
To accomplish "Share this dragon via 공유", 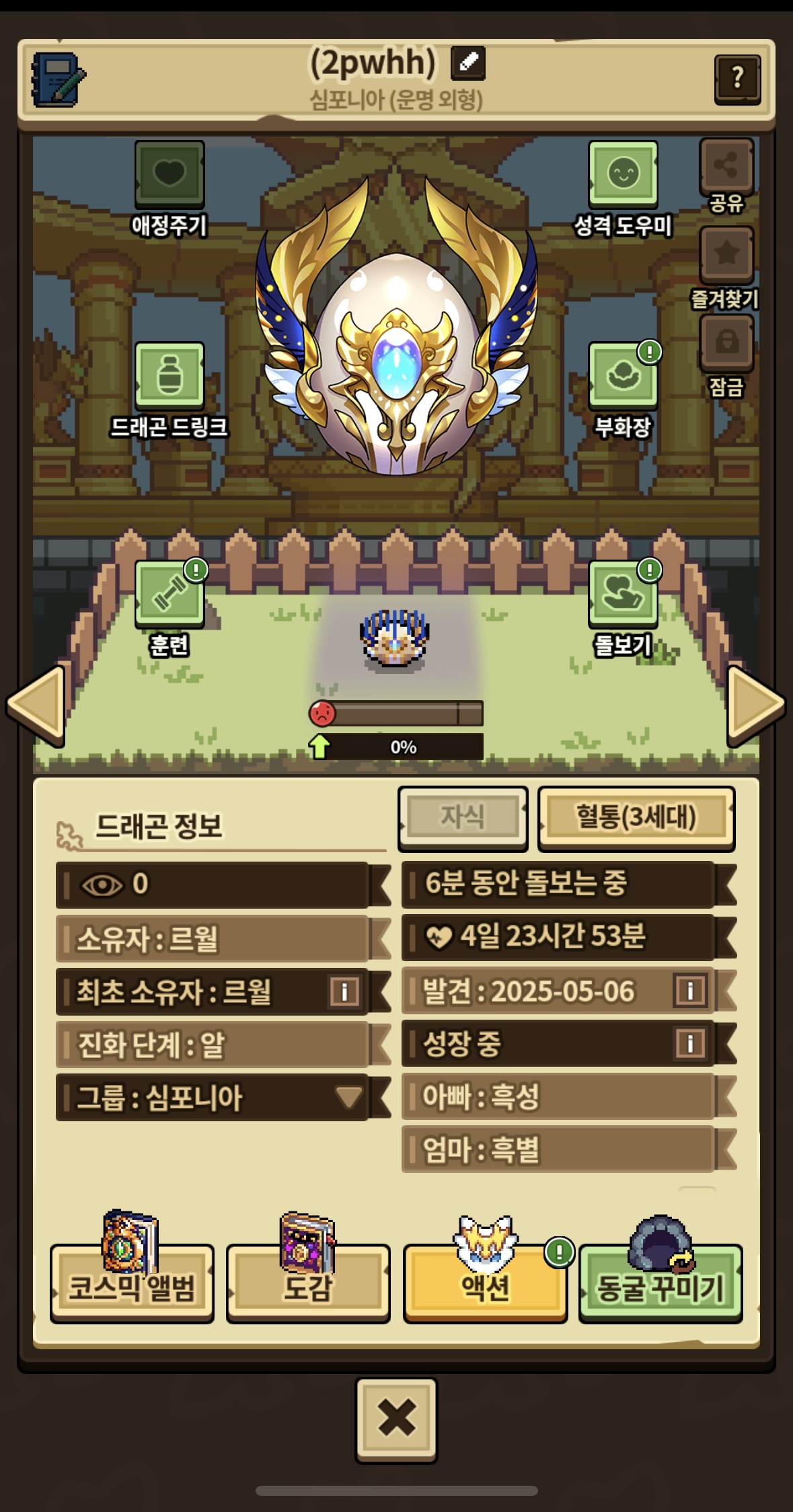I will (x=726, y=166).
